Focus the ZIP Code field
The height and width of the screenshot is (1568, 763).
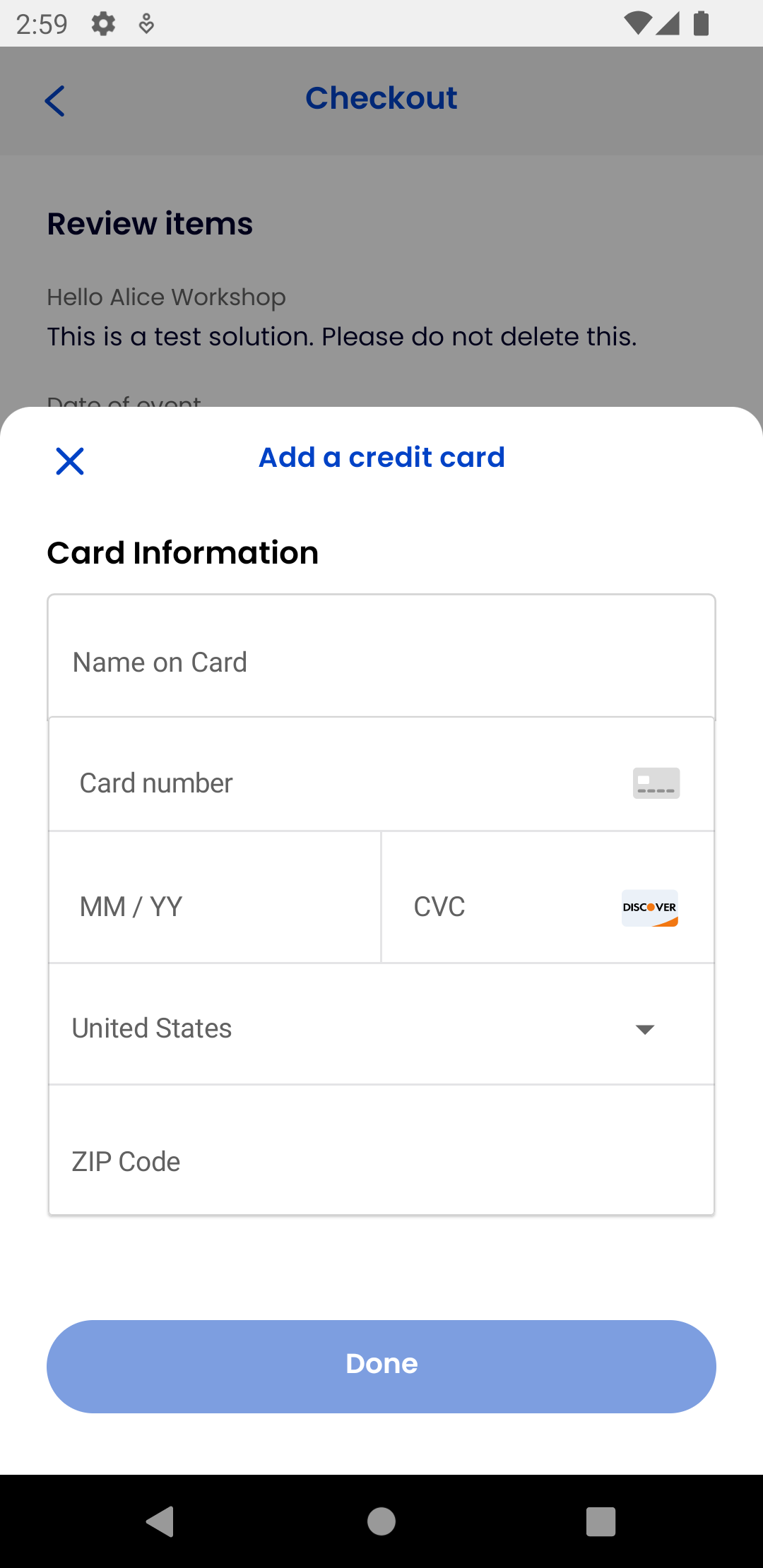(x=283, y=1160)
